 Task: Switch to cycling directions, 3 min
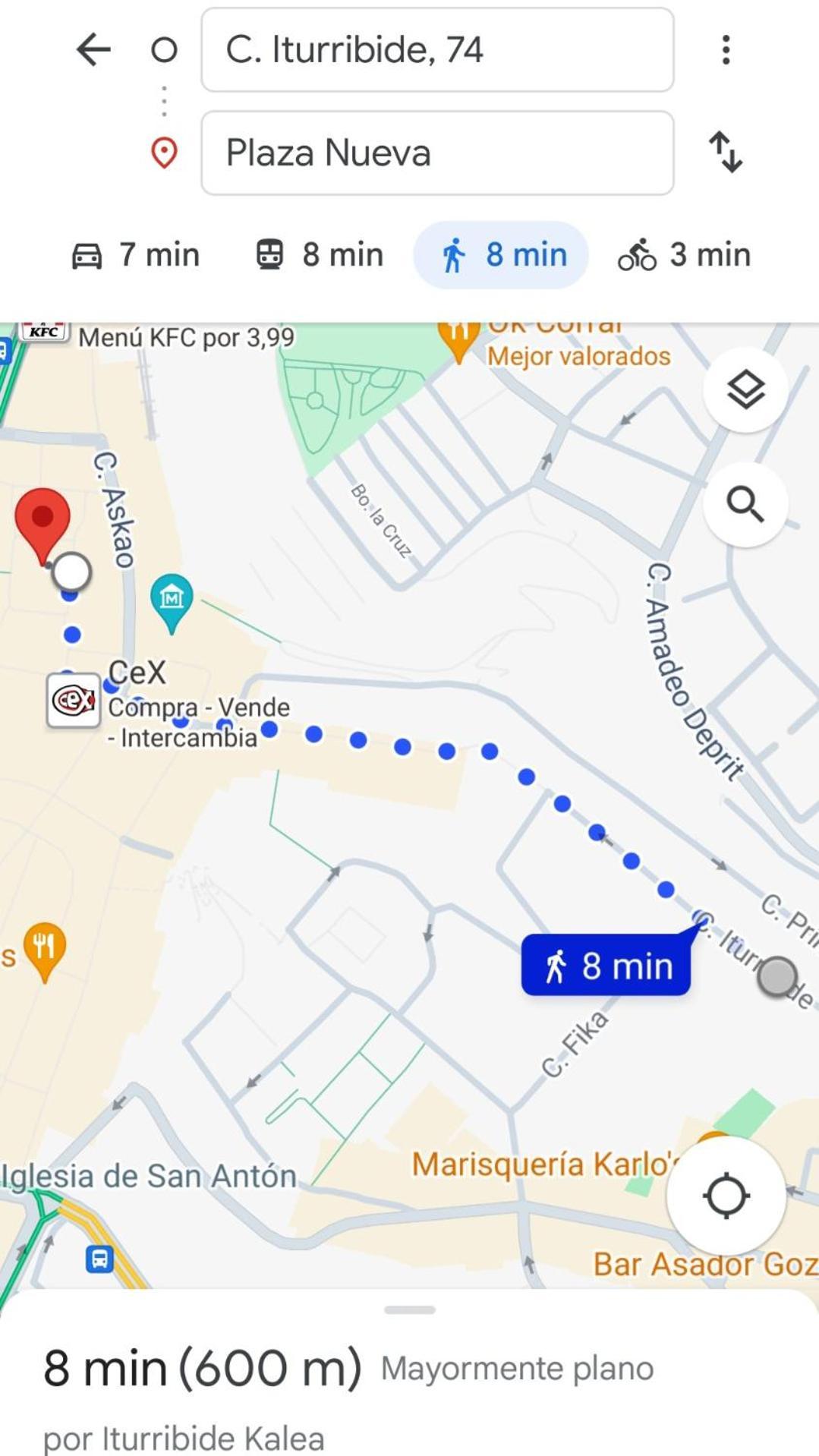tap(684, 255)
